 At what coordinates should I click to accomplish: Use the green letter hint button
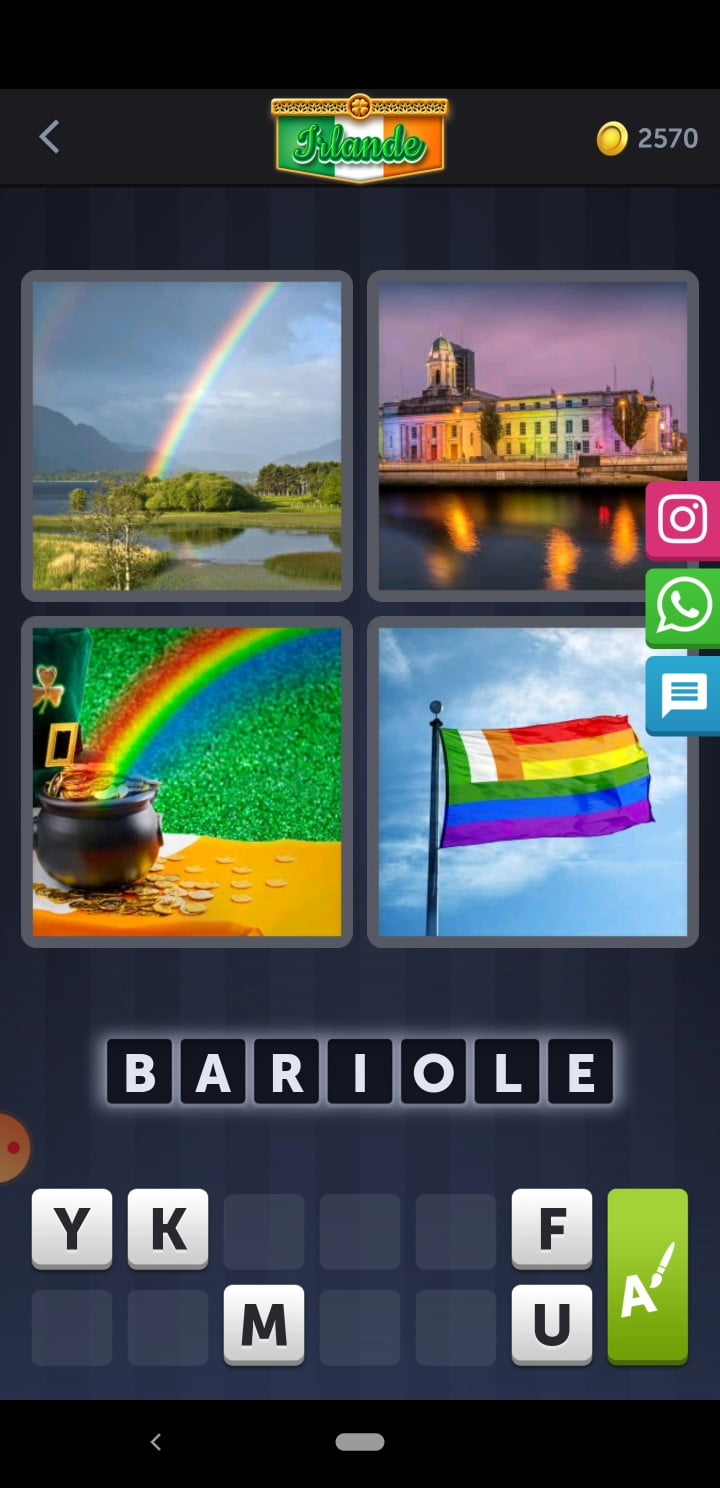(x=648, y=1276)
